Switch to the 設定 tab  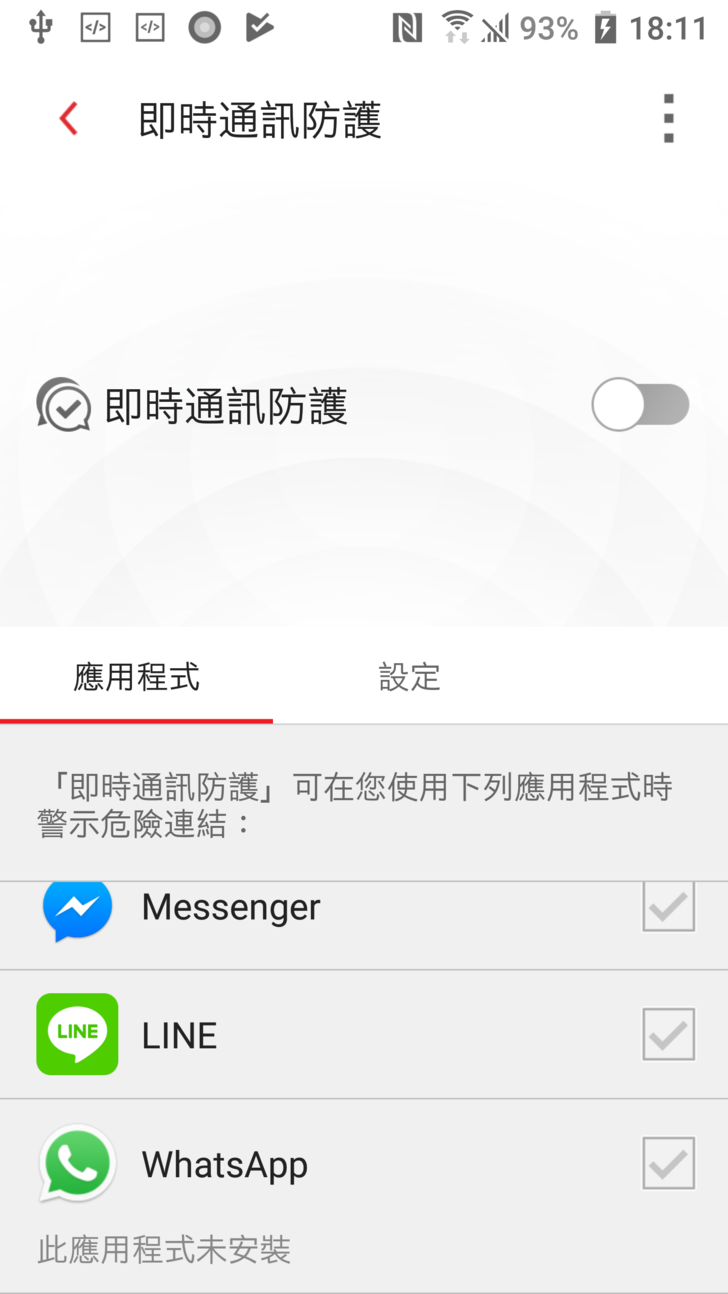[x=409, y=677]
